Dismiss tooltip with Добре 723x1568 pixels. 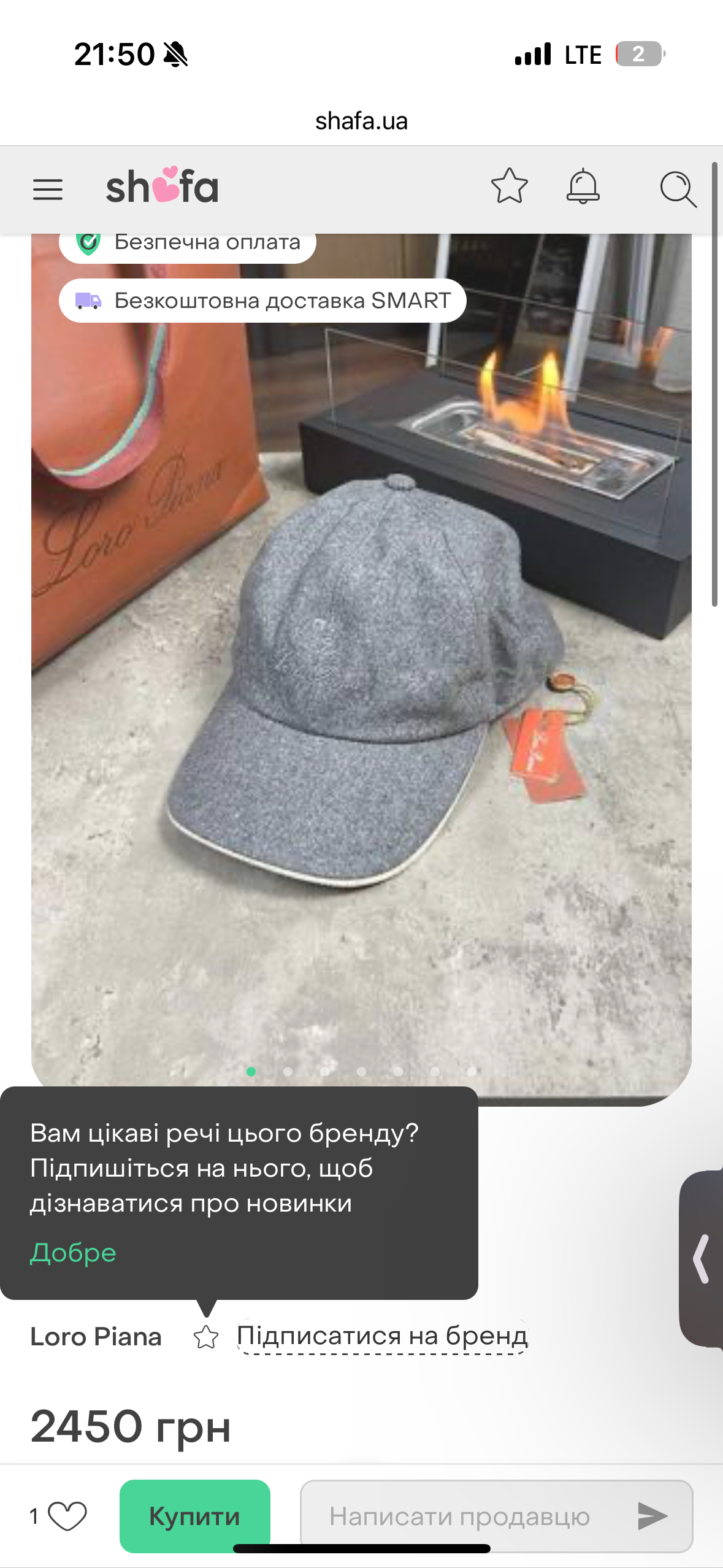73,1252
